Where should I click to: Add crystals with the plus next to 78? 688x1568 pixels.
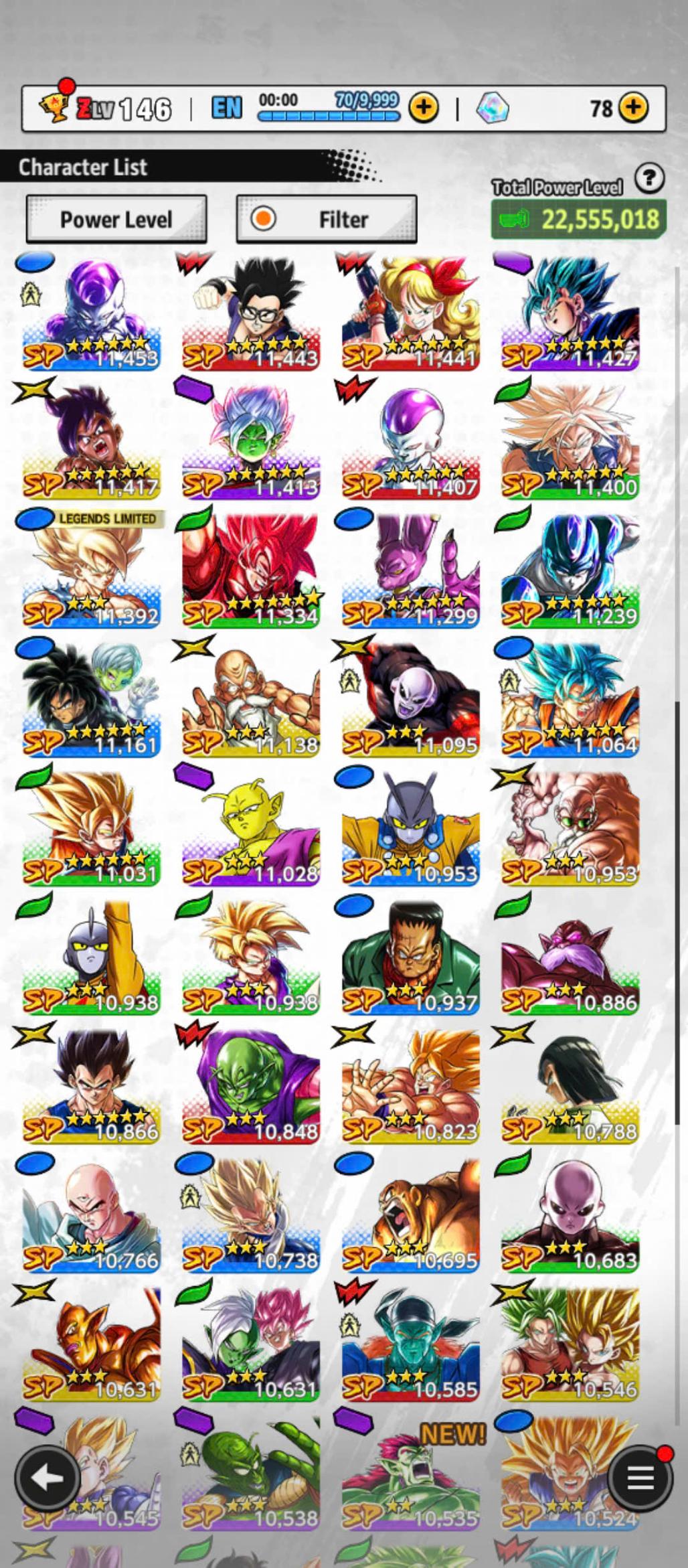pyautogui.click(x=633, y=107)
